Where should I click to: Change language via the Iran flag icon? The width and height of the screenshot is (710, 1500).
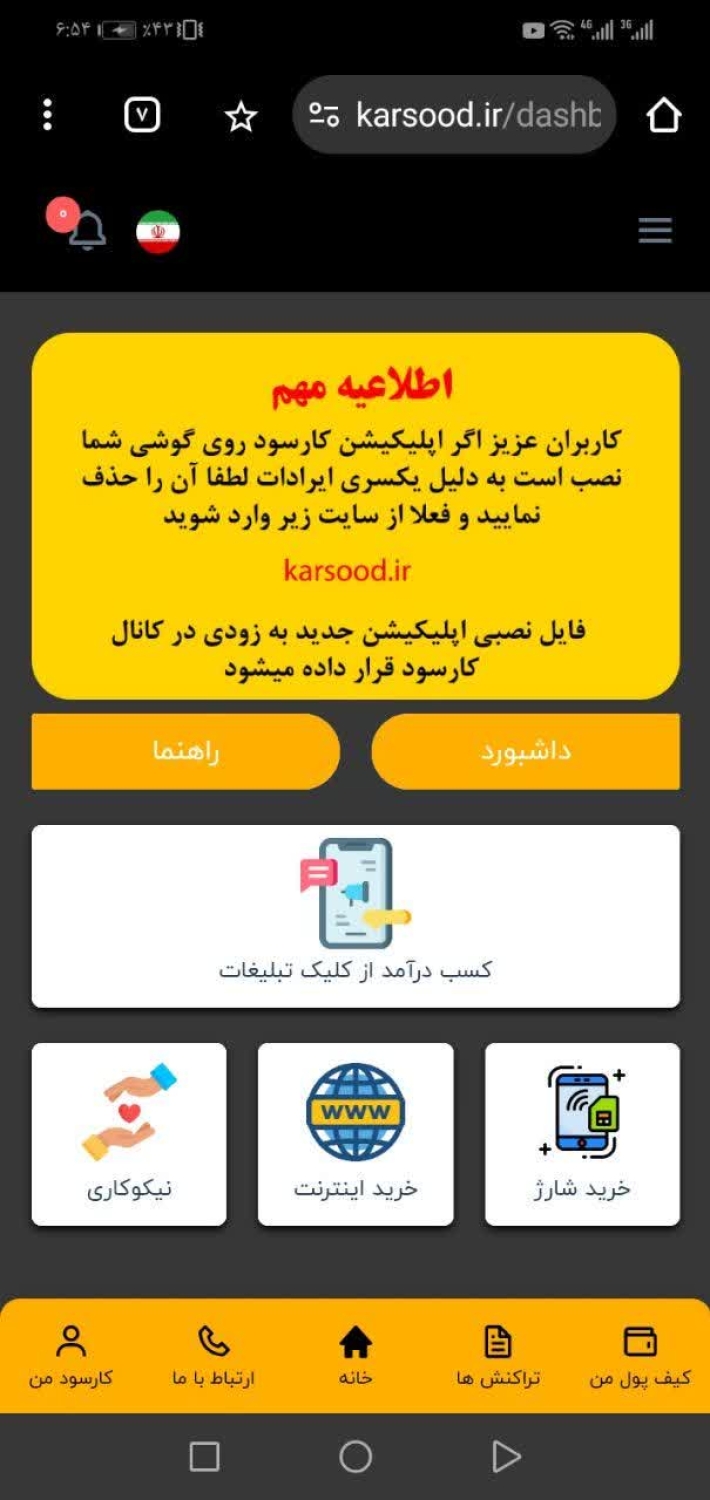point(158,232)
